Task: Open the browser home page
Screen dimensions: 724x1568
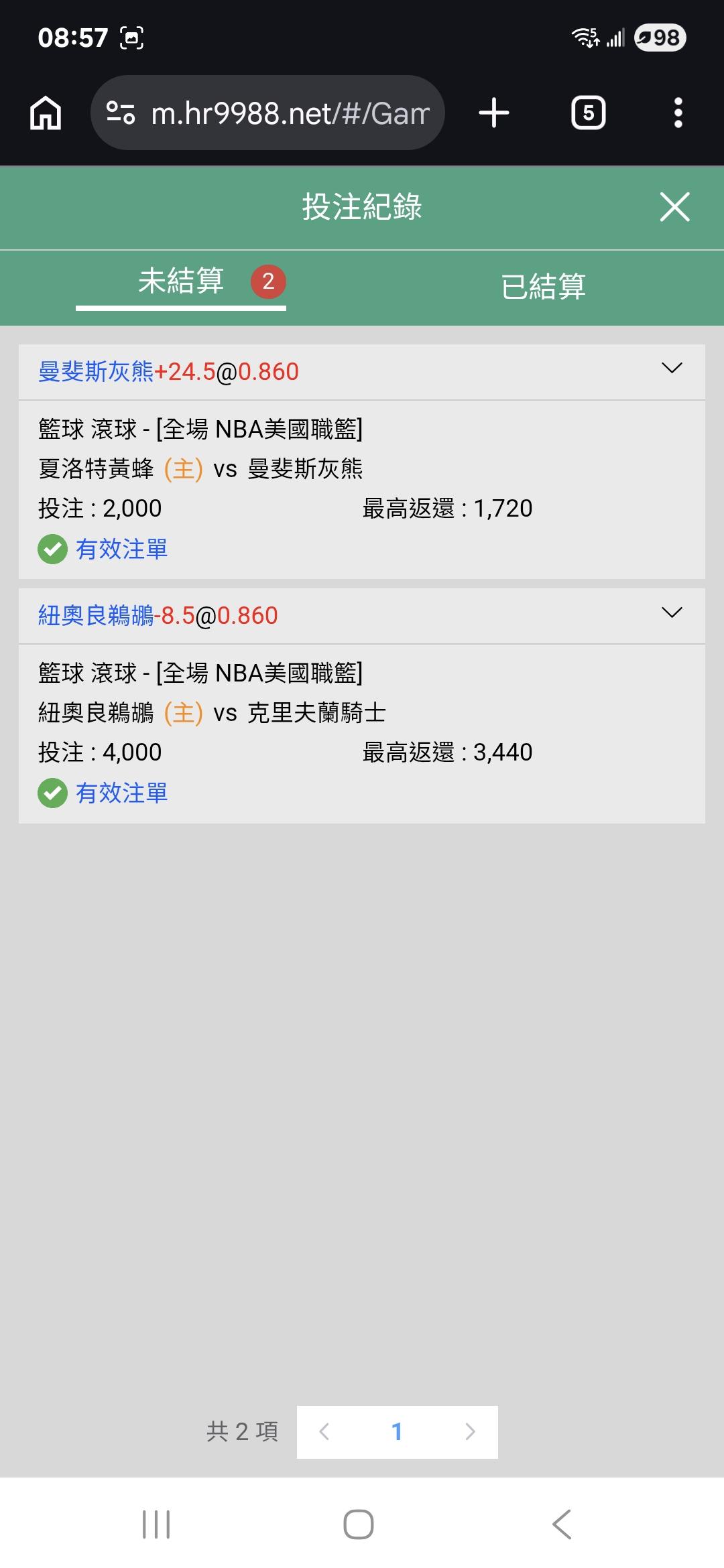Action: click(x=46, y=113)
